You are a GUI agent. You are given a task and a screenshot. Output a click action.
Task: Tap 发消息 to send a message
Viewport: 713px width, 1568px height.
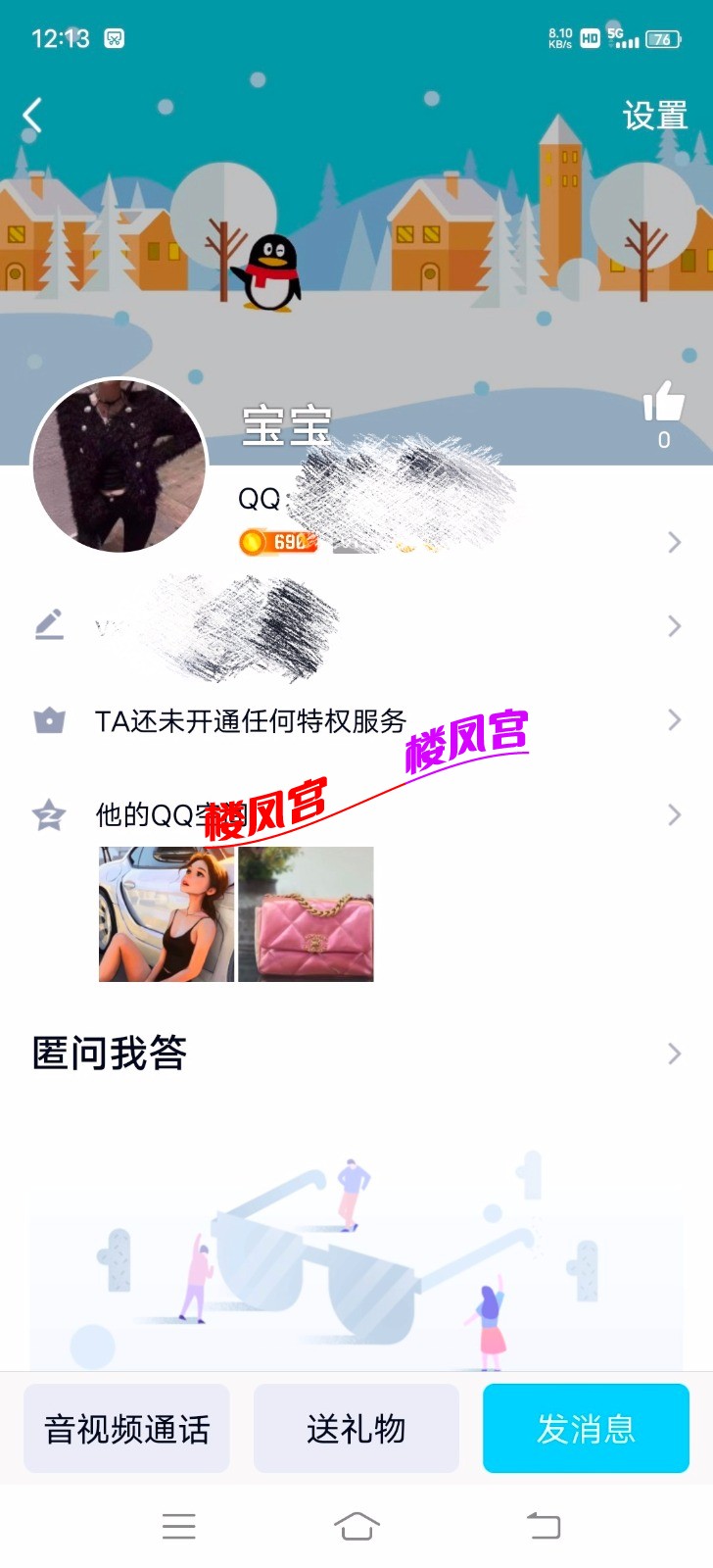pyautogui.click(x=586, y=1429)
